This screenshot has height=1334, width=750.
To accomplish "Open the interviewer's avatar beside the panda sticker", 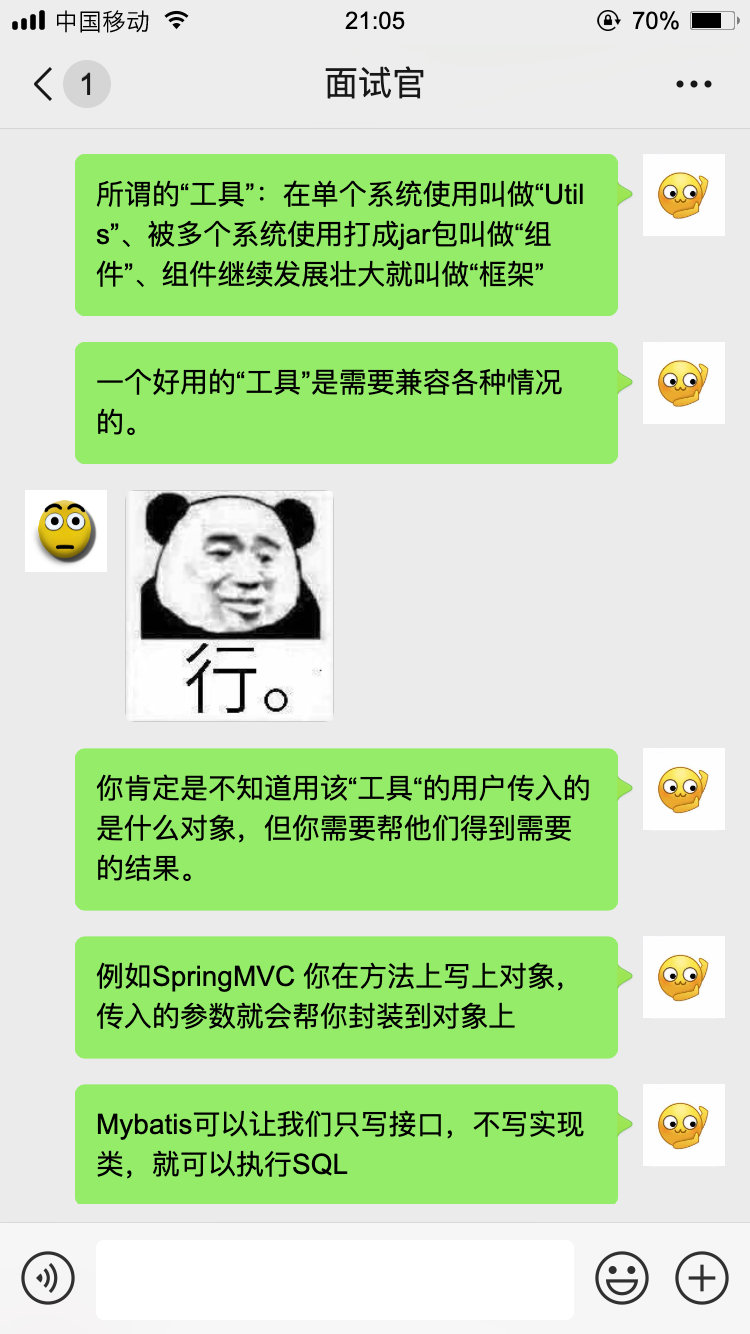I will (66, 531).
